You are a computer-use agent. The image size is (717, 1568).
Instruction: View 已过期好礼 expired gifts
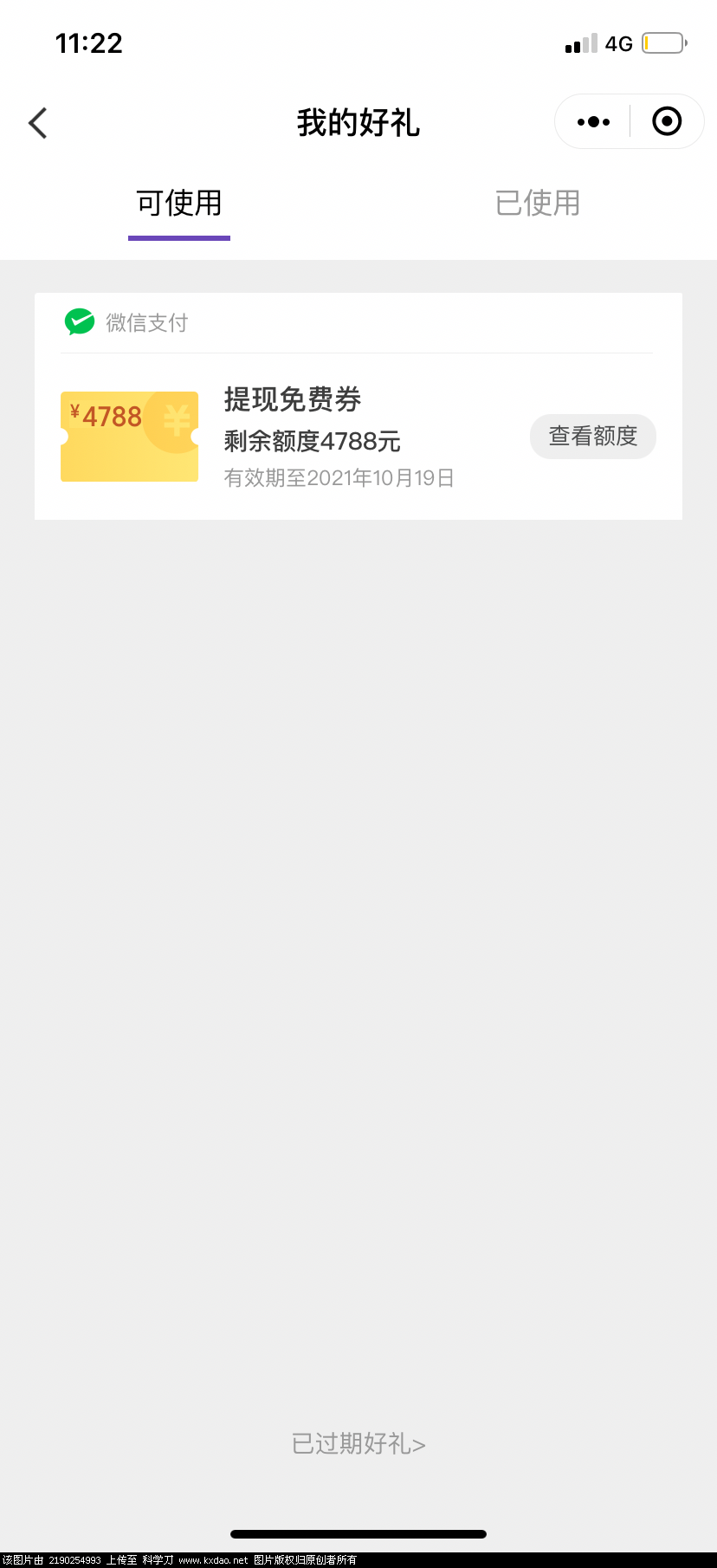pos(358,1443)
